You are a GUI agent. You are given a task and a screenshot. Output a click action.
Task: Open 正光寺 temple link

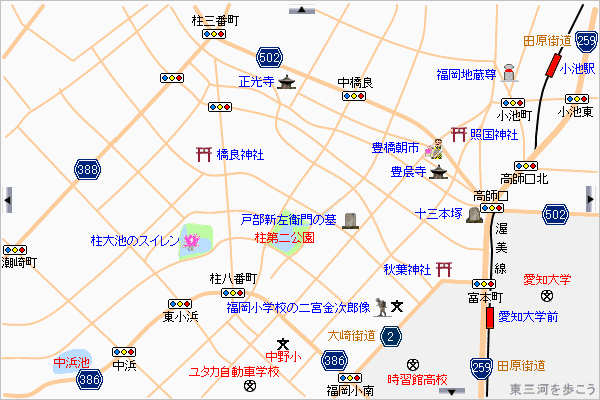click(x=257, y=82)
